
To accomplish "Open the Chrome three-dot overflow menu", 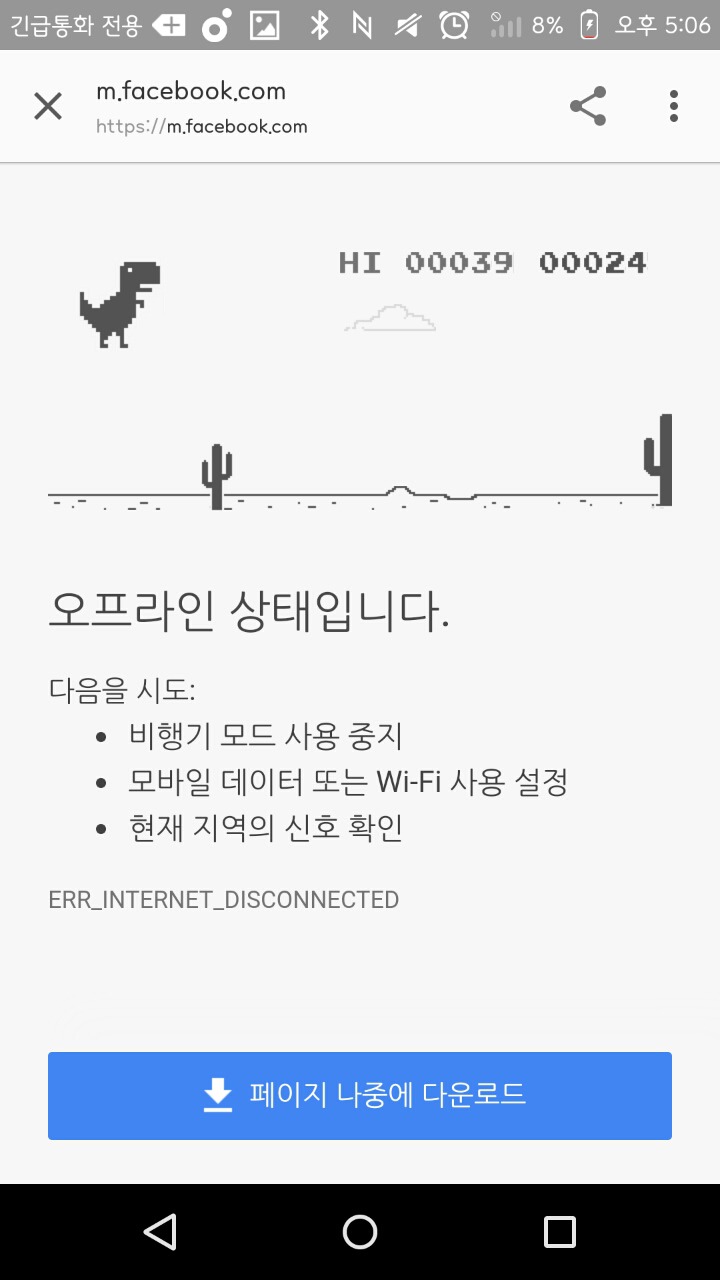I will (673, 105).
